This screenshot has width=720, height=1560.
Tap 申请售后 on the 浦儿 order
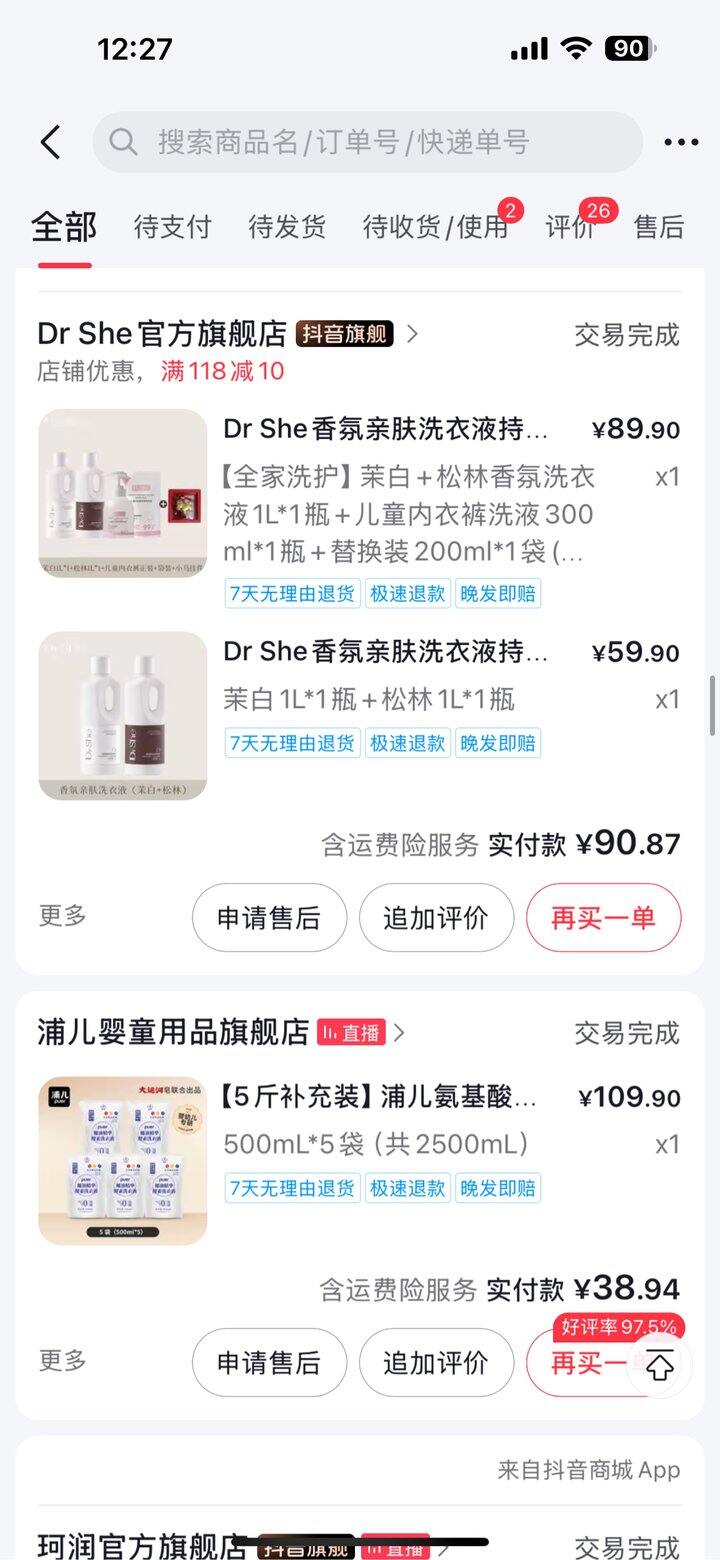[269, 1362]
